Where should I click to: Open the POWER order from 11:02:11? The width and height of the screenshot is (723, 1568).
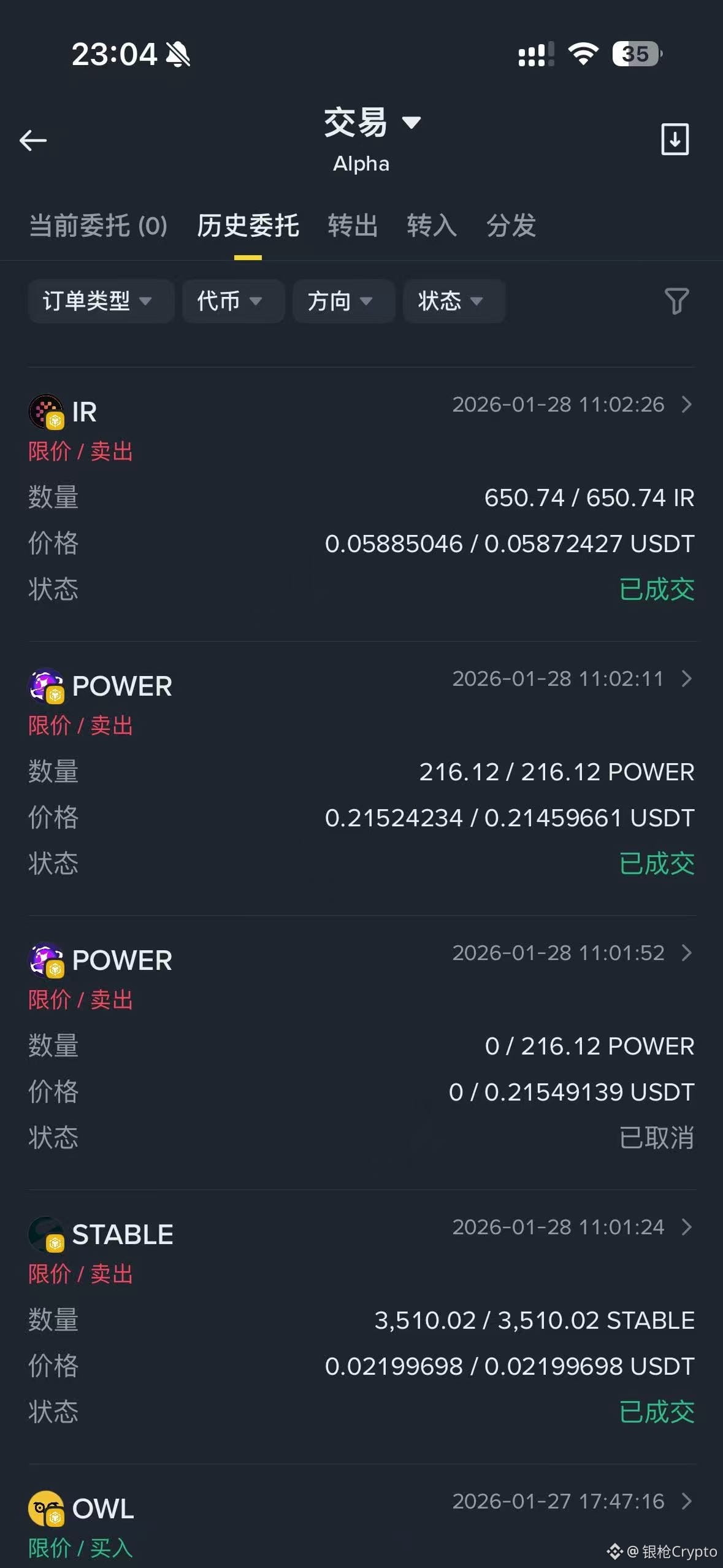[x=686, y=679]
